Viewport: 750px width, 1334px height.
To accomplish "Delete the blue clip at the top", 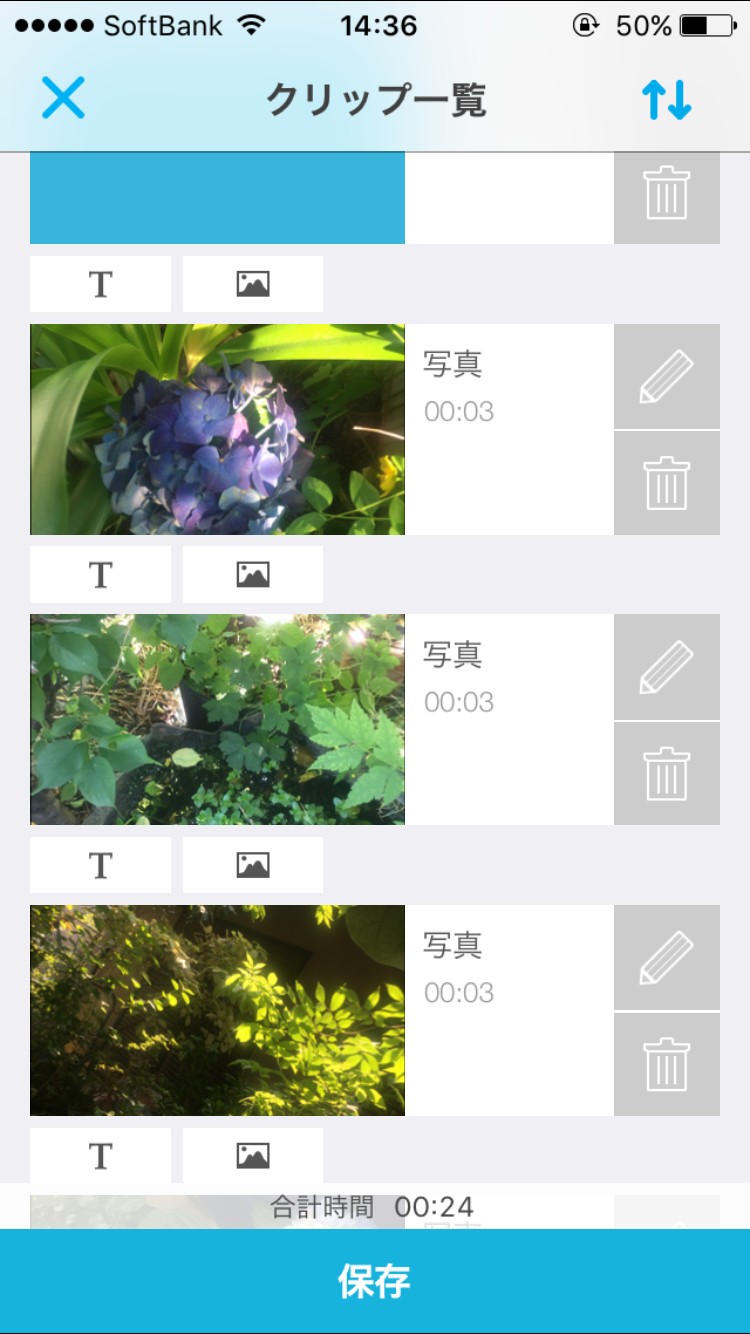I will click(x=666, y=193).
